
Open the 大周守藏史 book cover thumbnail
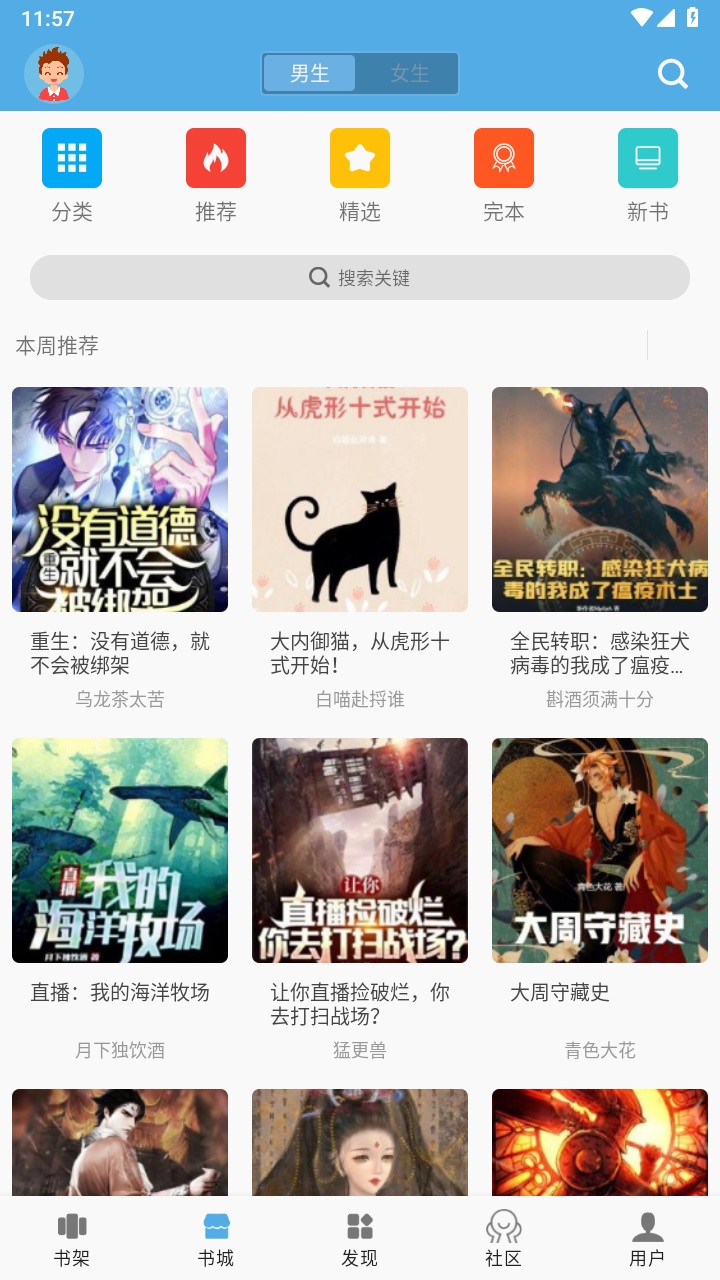599,850
